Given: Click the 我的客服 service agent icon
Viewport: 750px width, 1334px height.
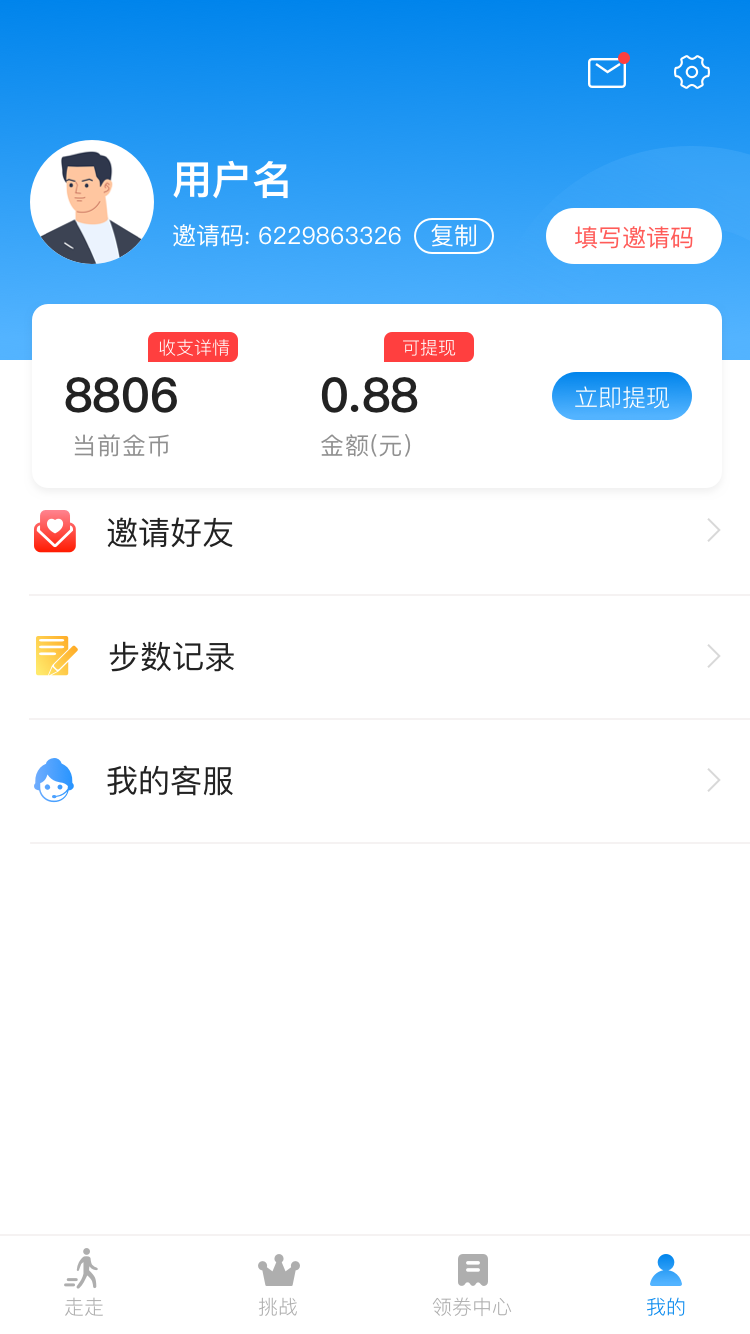Looking at the screenshot, I should (x=54, y=779).
